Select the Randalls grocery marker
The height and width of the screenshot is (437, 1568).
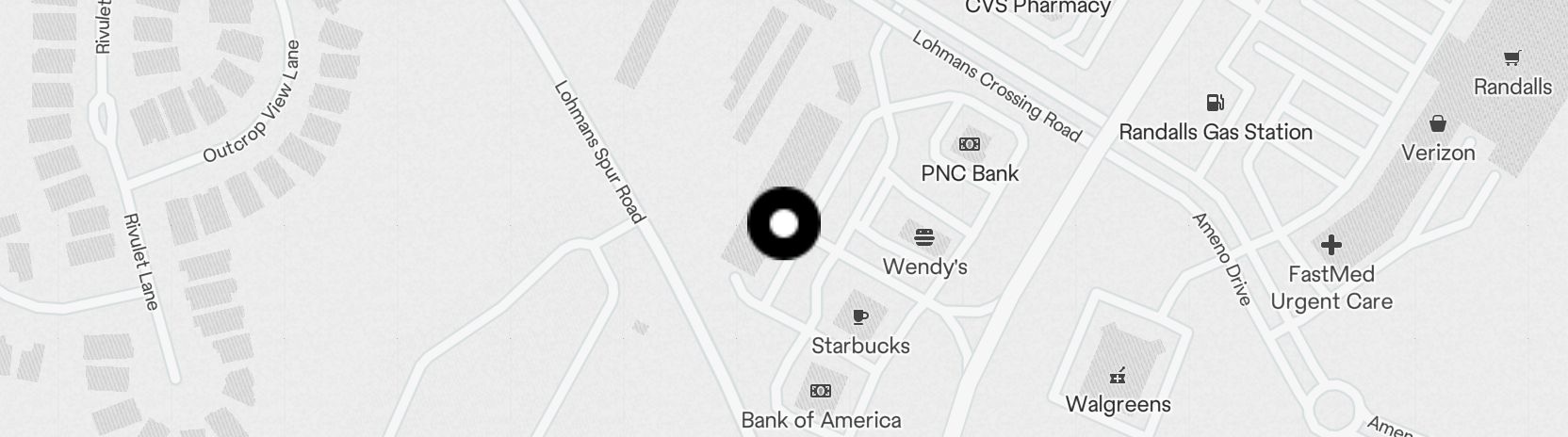(x=1511, y=58)
